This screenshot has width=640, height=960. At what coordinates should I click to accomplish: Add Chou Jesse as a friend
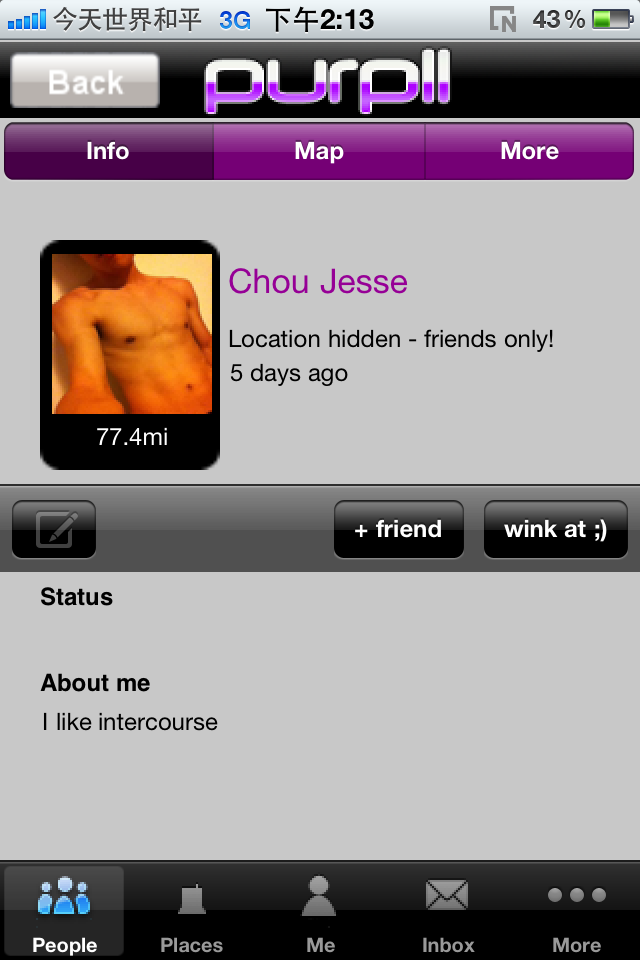(398, 529)
